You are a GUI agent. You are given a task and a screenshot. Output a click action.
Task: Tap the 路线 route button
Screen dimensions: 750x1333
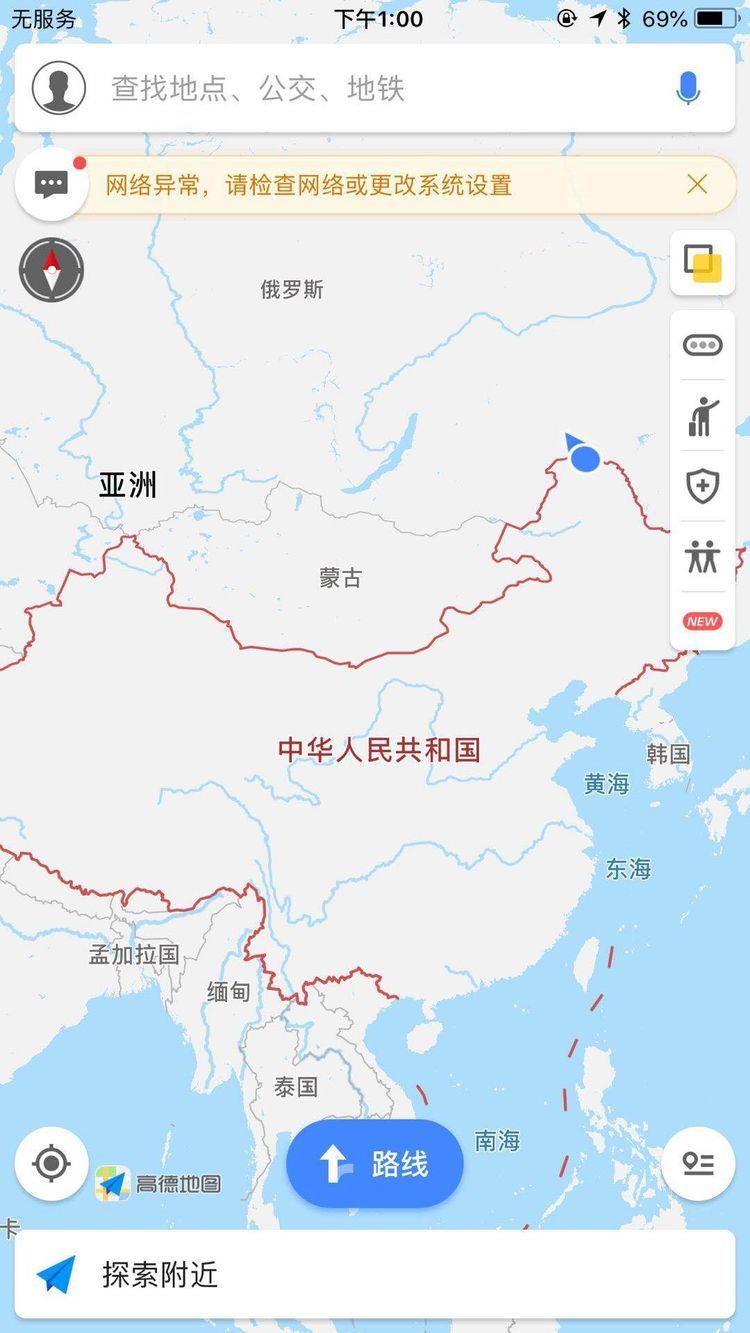(x=375, y=1164)
